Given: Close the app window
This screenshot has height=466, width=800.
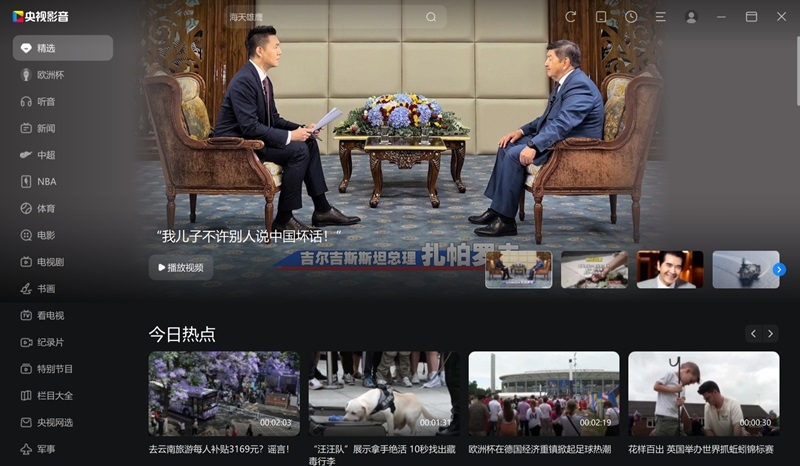Looking at the screenshot, I should 781,17.
